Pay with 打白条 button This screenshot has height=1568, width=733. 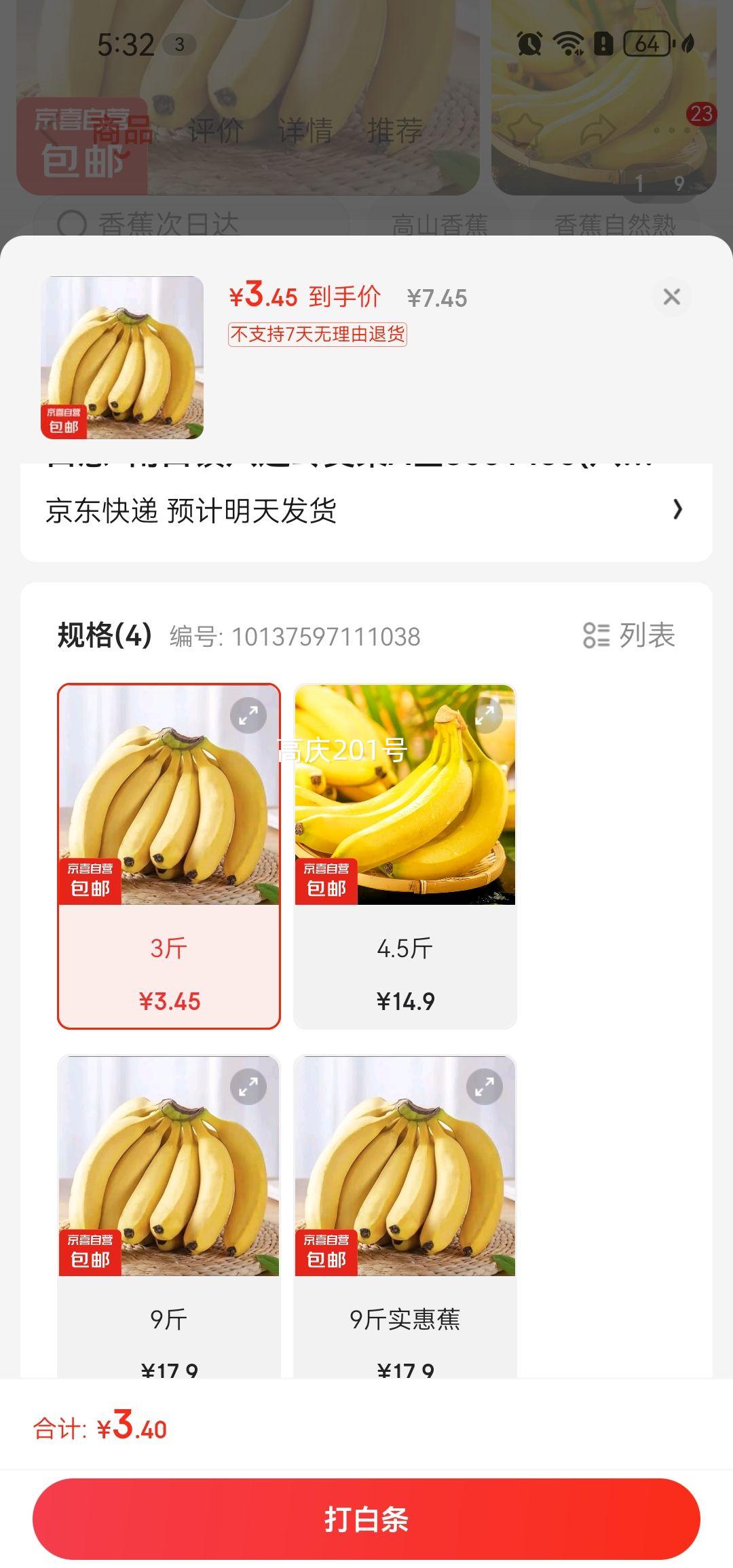366,1519
